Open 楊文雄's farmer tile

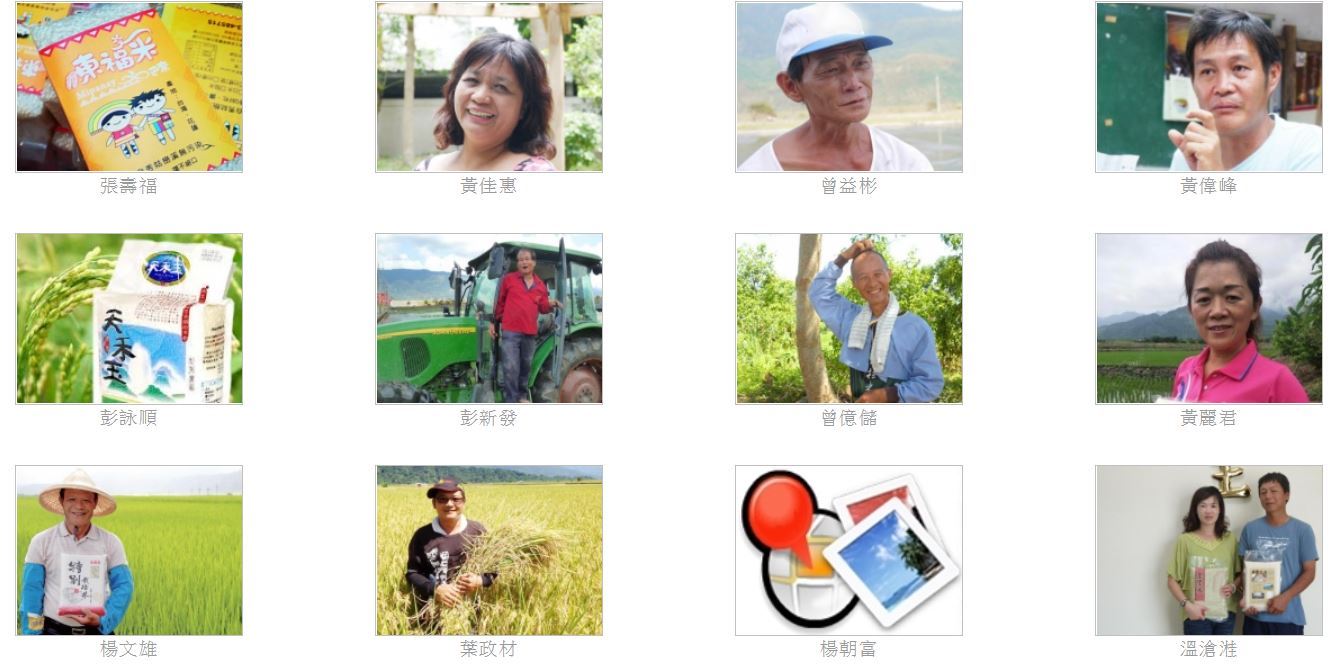click(129, 551)
